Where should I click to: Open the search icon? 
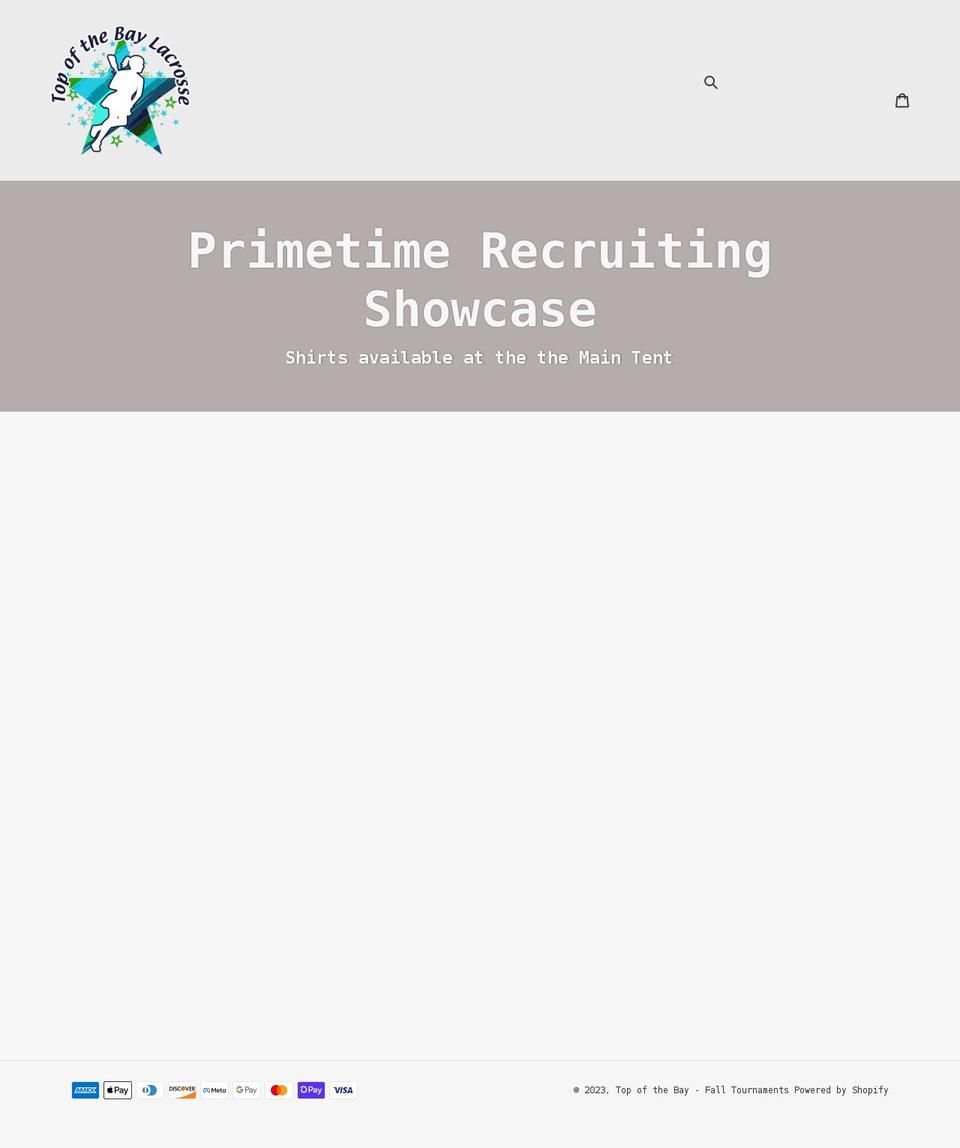(711, 83)
